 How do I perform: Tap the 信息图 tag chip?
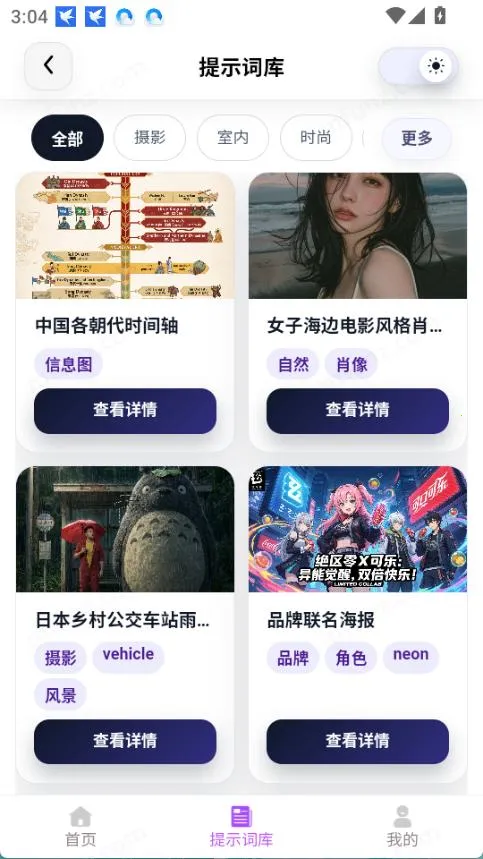(68, 364)
